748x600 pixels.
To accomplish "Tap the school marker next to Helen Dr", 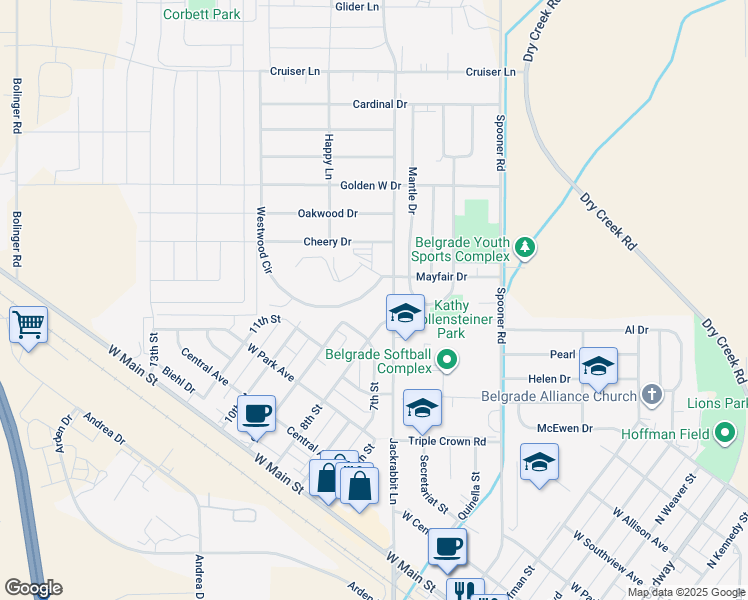I will [x=598, y=368].
